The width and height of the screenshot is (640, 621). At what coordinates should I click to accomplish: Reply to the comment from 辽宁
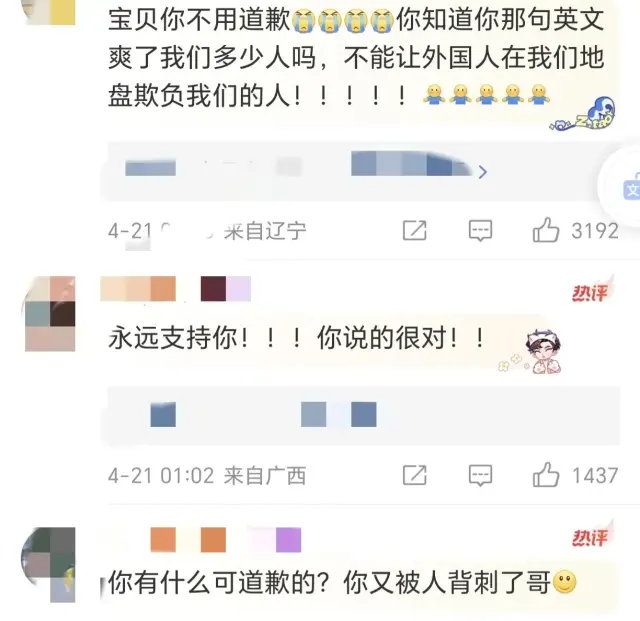[481, 231]
